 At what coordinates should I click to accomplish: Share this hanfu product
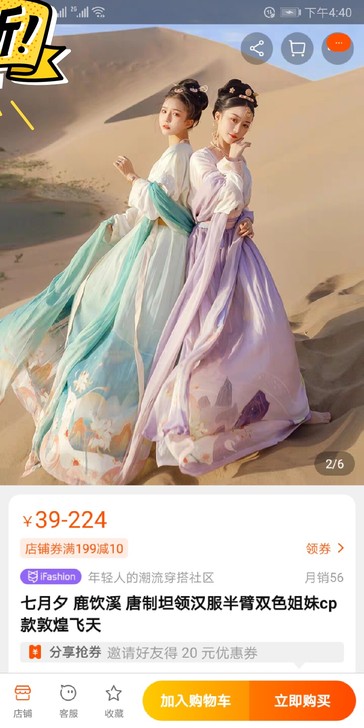point(256,48)
